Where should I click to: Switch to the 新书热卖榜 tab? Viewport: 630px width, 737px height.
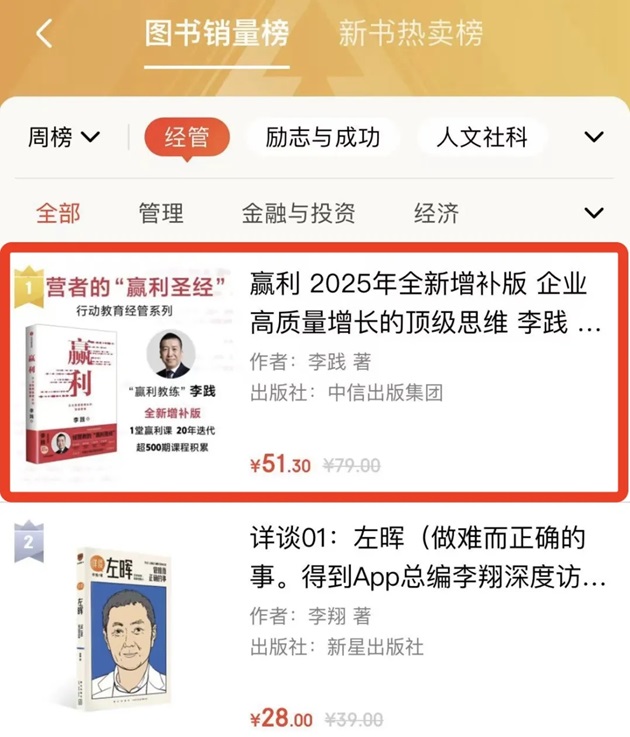click(410, 33)
